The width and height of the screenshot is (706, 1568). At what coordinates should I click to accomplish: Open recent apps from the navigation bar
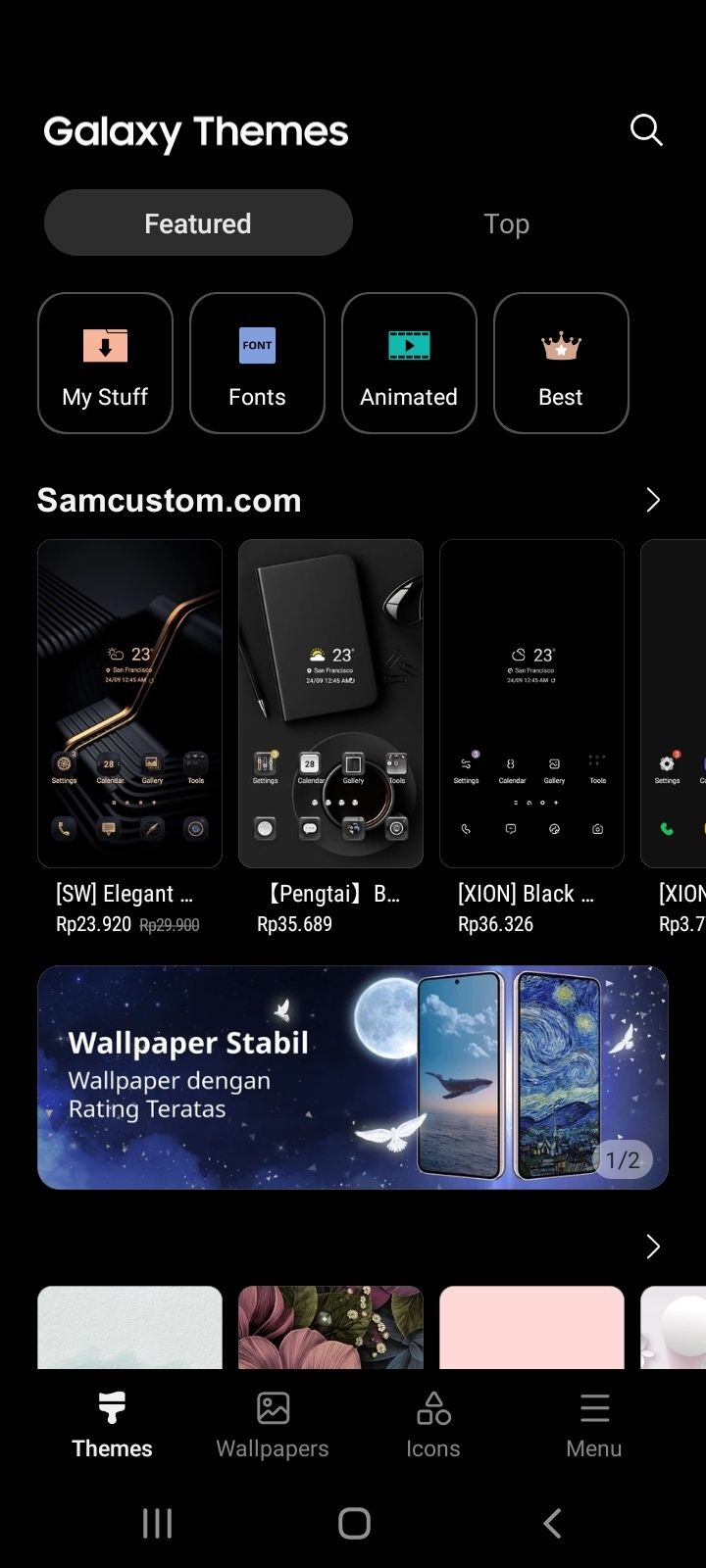pyautogui.click(x=157, y=1523)
